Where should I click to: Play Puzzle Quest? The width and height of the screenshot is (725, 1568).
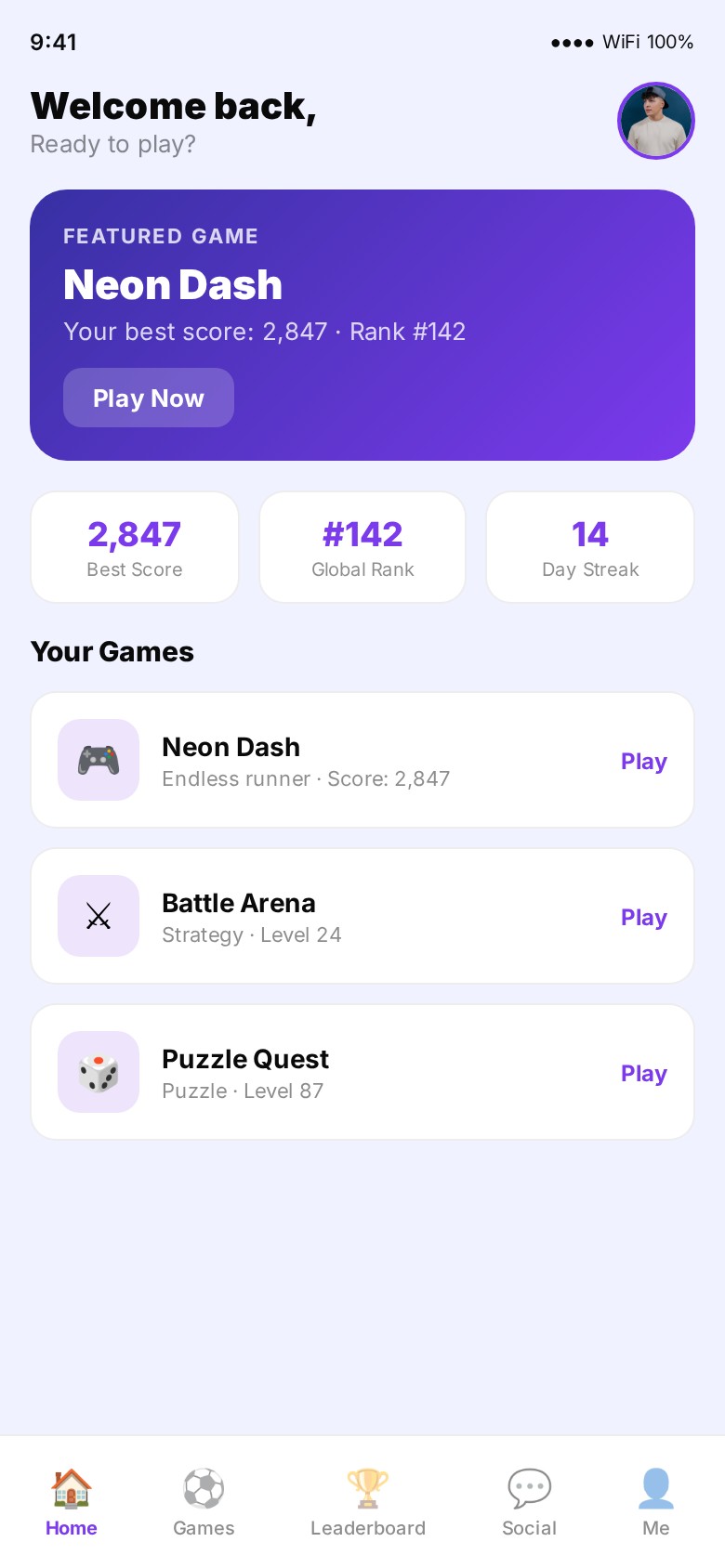coord(643,1074)
